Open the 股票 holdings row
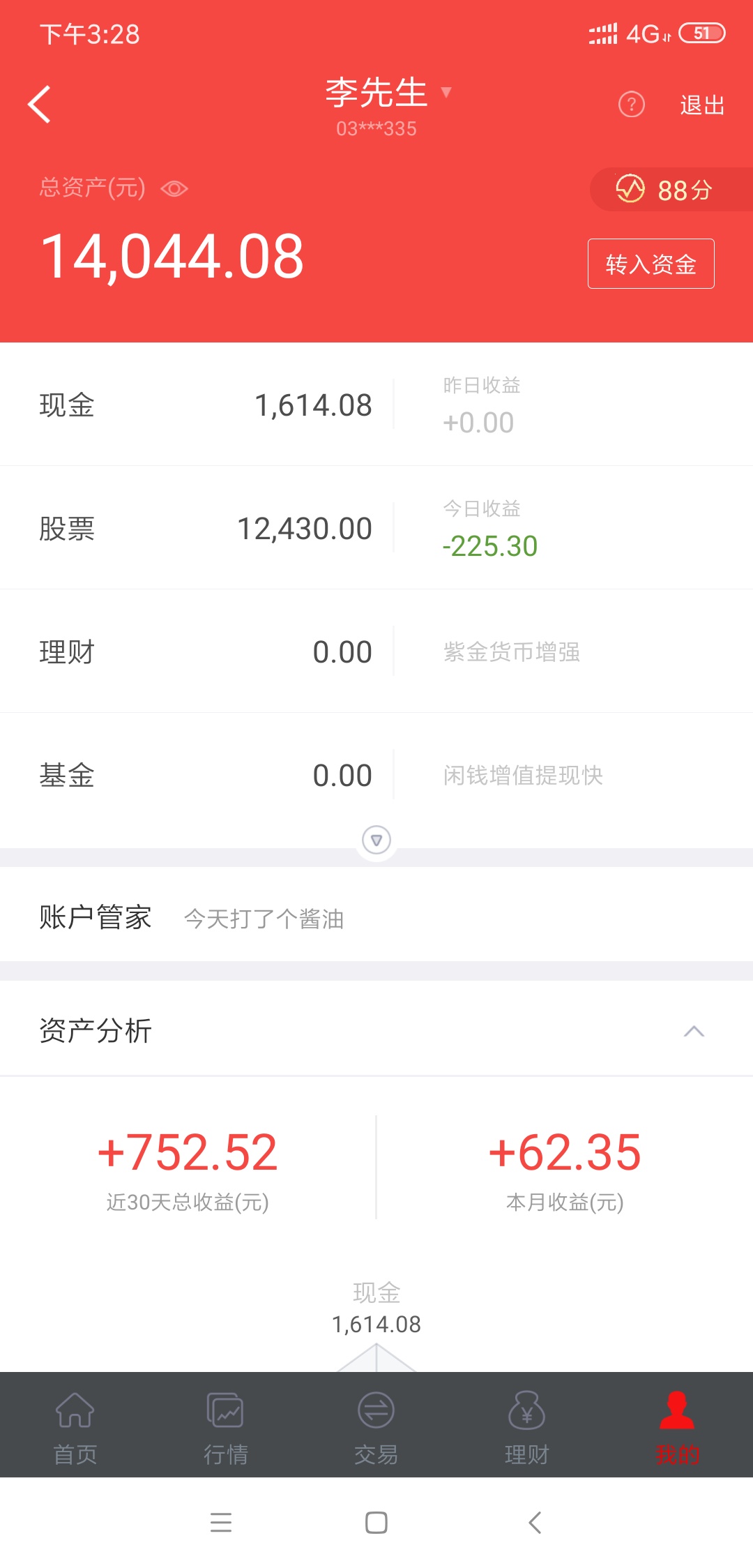 coord(376,528)
